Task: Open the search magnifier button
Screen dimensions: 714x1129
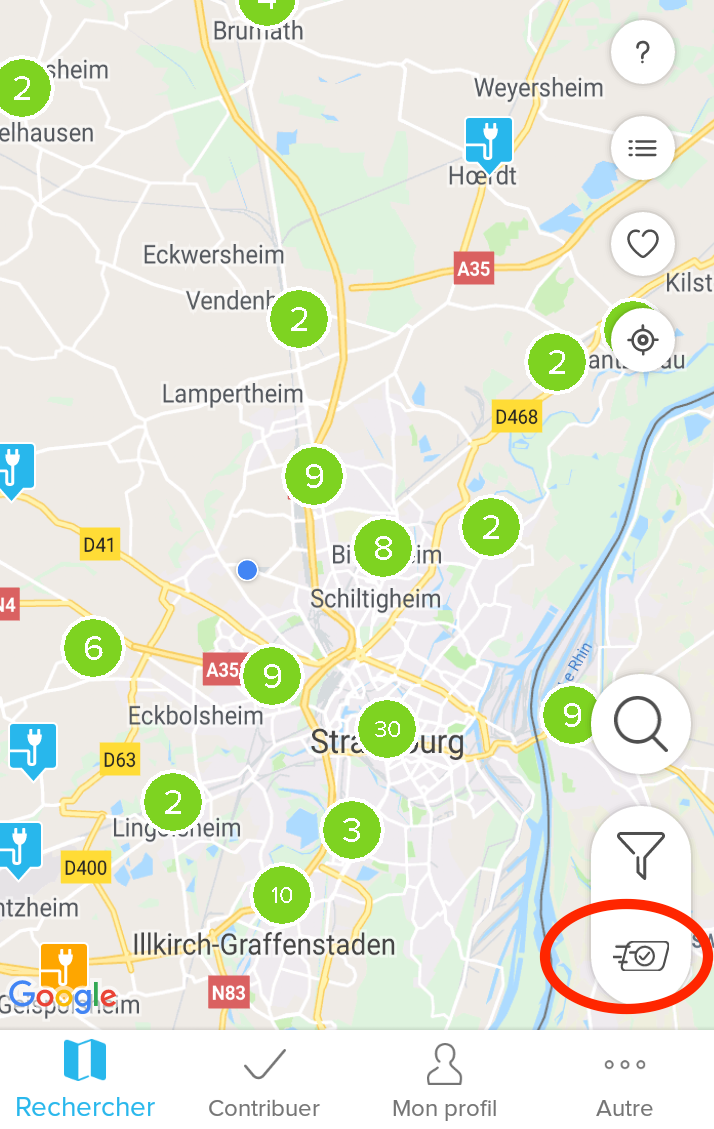Action: pos(641,725)
